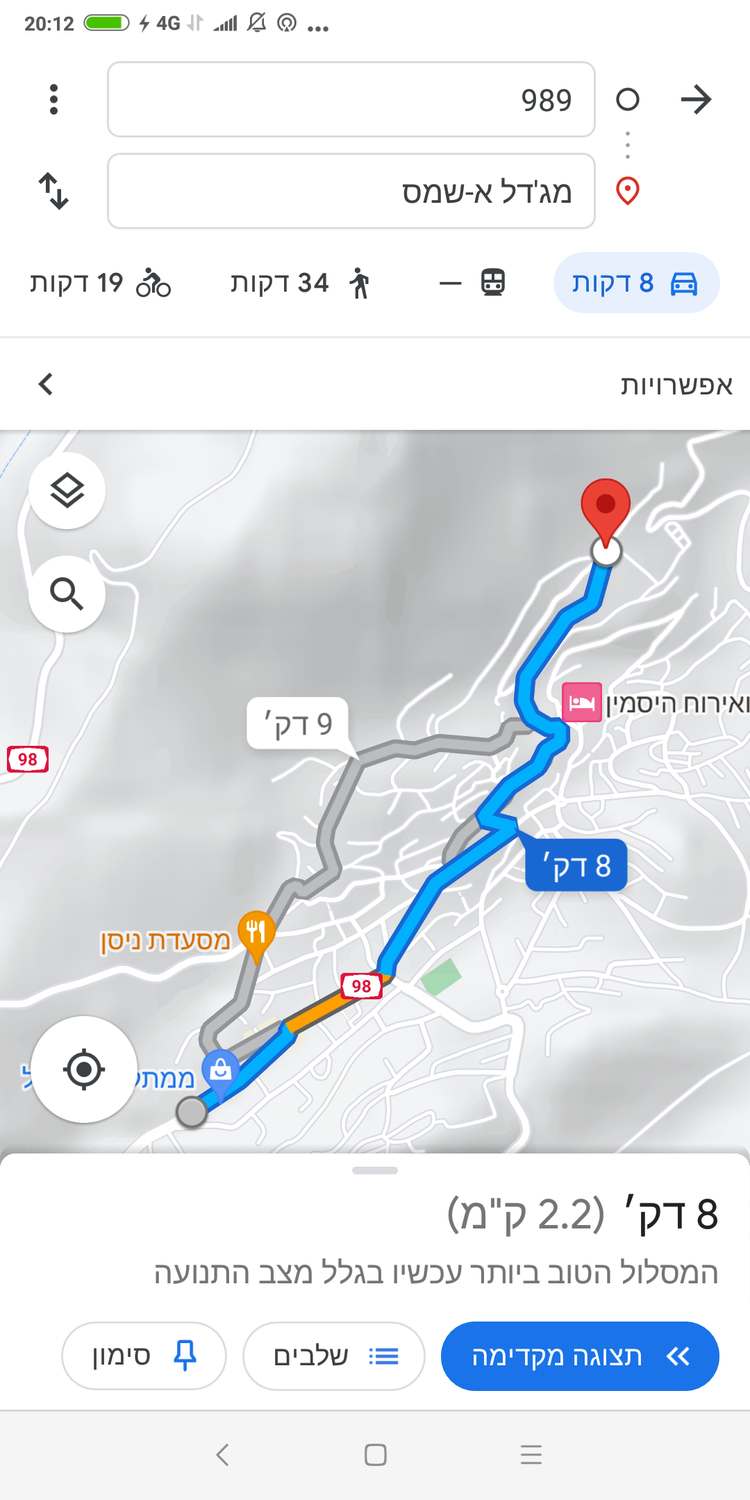Open the three-dot overflow menu
Image resolution: width=750 pixels, height=1500 pixels.
54,100
